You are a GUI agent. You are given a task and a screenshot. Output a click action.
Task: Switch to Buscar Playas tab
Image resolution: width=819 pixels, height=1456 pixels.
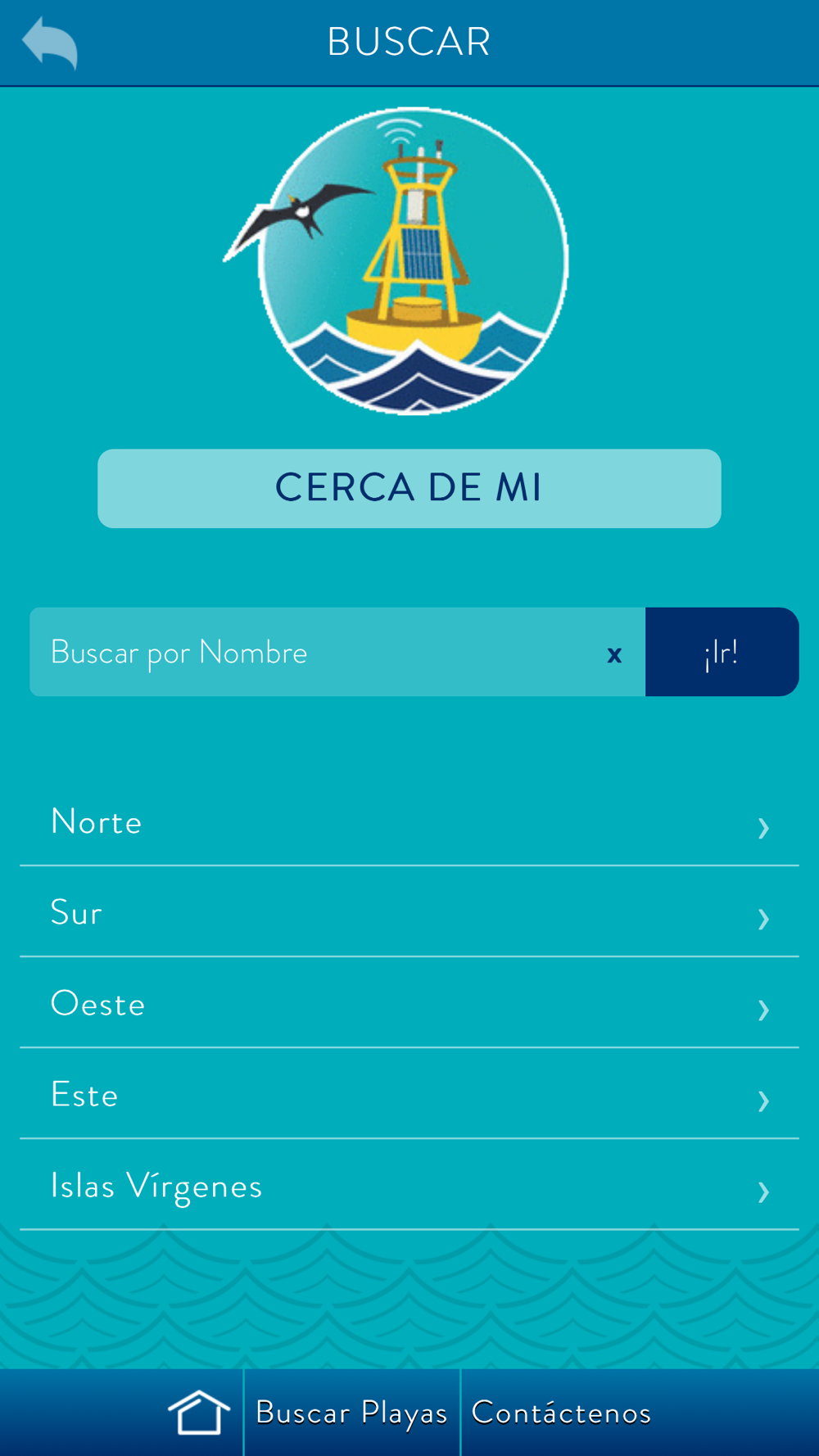tap(351, 1413)
